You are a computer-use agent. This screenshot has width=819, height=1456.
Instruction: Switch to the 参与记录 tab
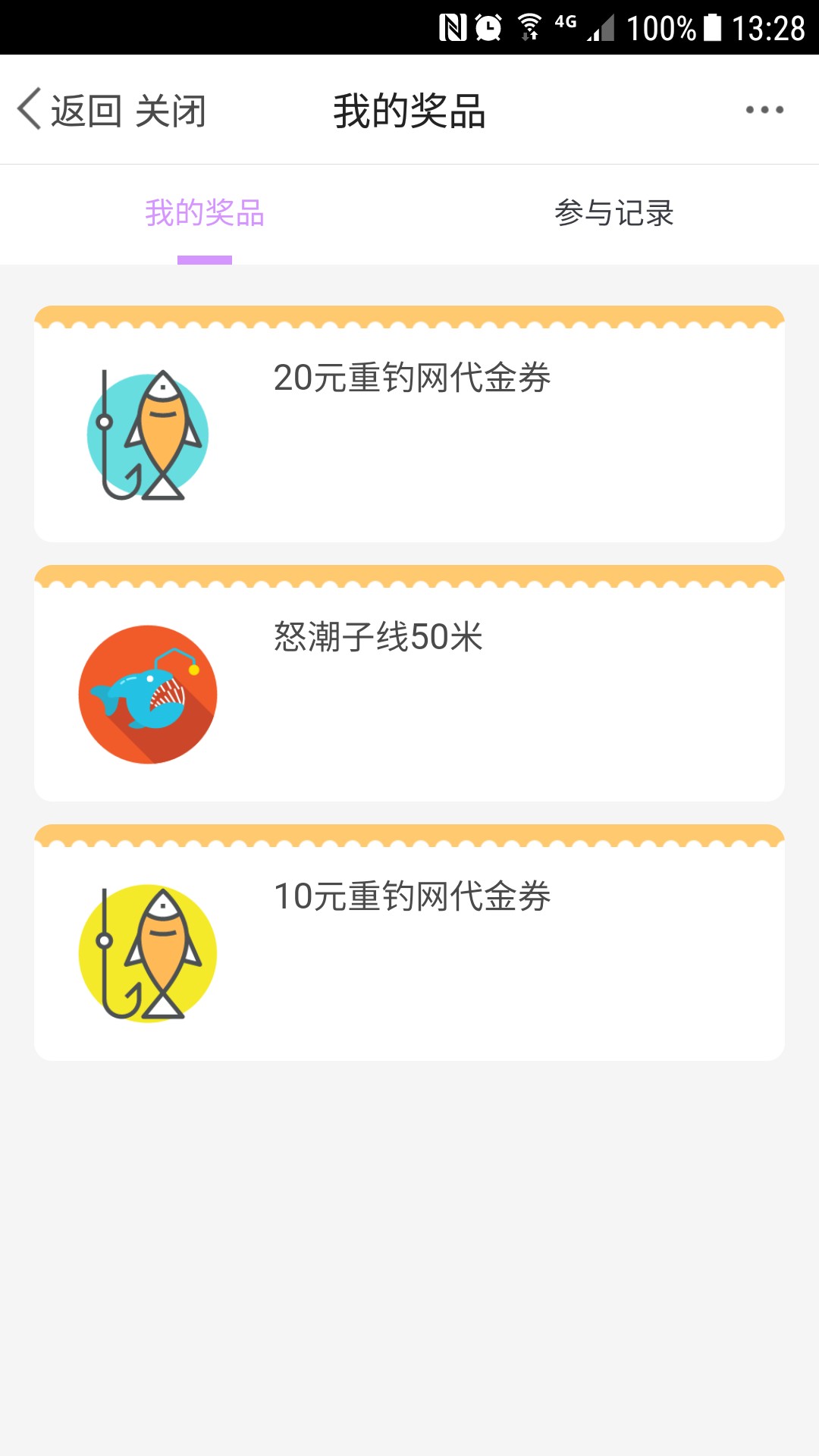(x=614, y=213)
